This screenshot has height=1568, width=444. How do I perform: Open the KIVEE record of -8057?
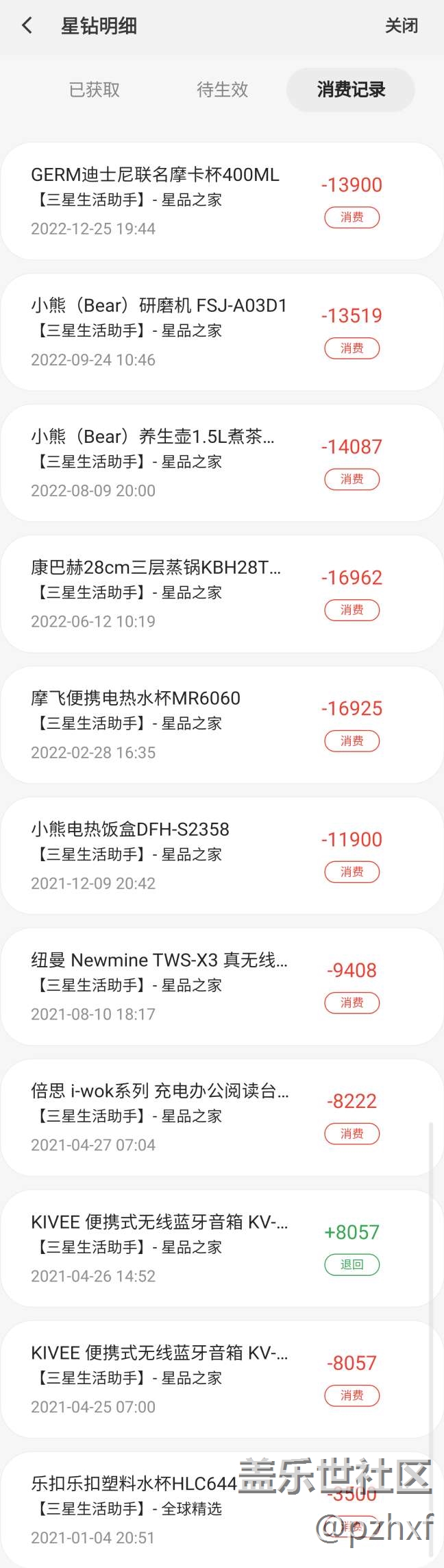pos(222,1379)
